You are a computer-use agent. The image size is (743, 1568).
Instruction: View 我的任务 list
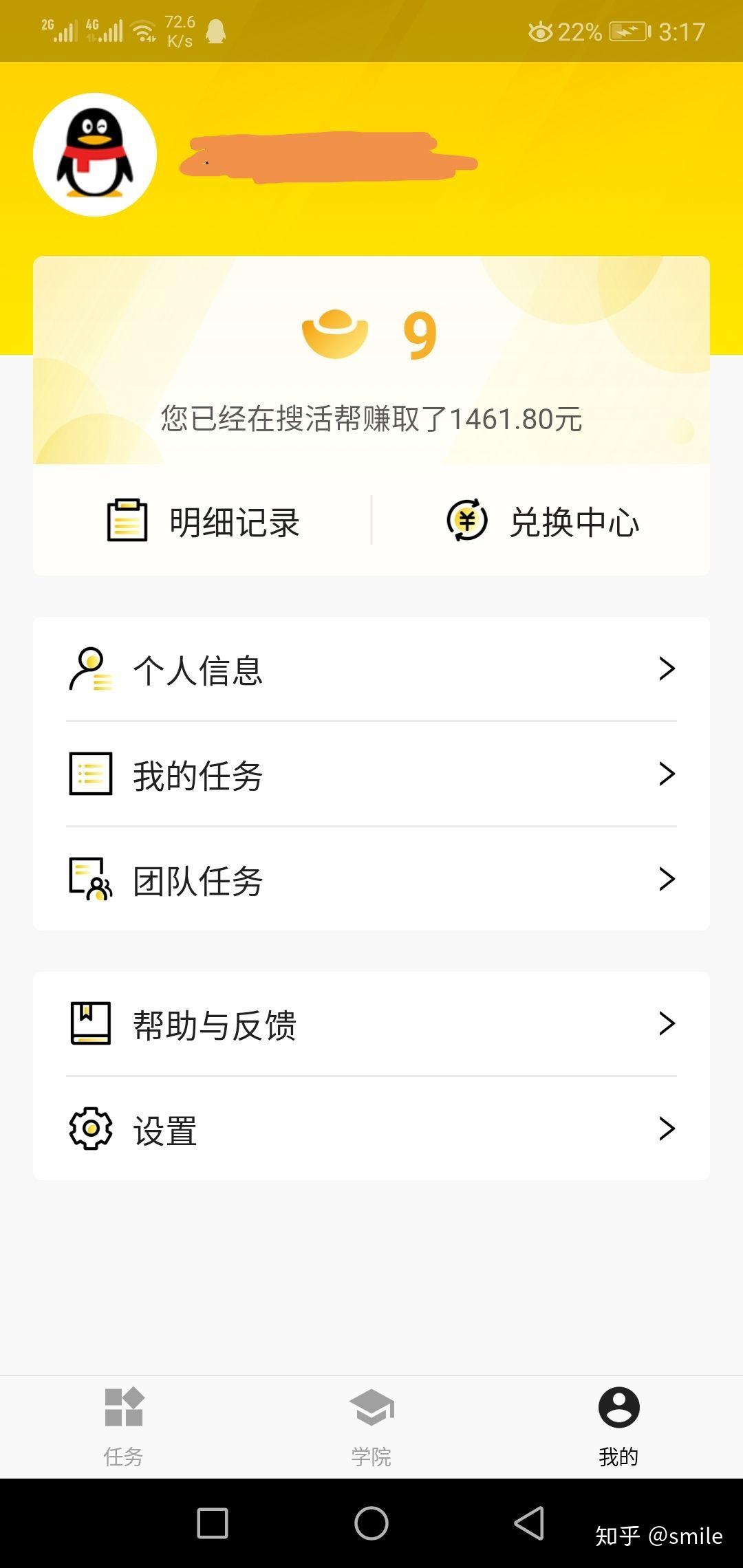[371, 774]
